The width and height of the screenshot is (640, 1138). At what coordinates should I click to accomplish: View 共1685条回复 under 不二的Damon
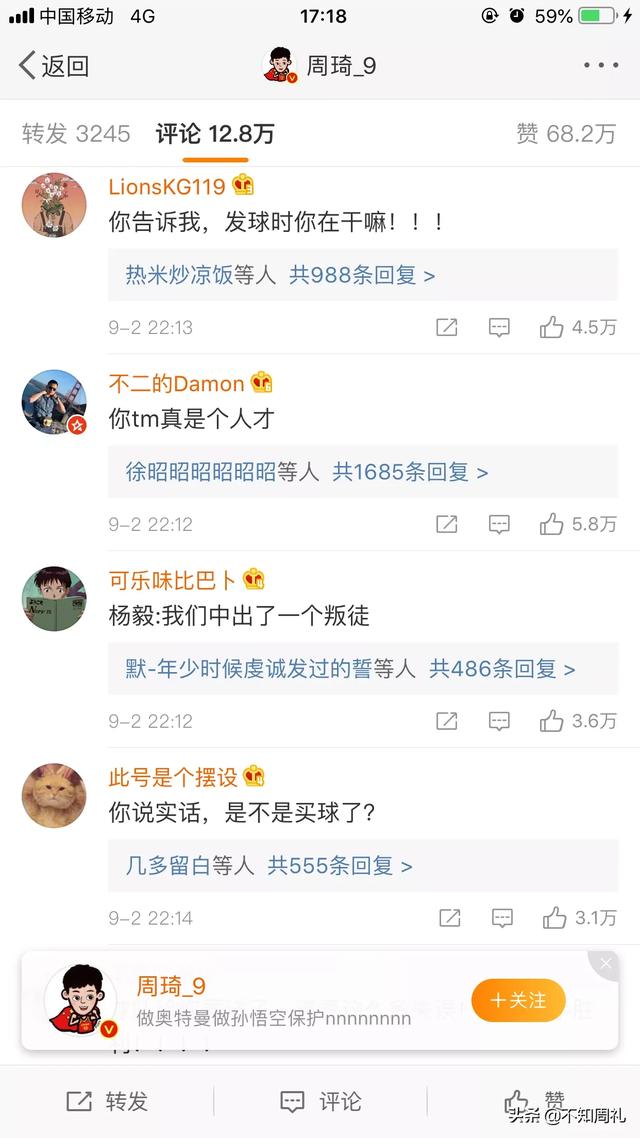410,472
